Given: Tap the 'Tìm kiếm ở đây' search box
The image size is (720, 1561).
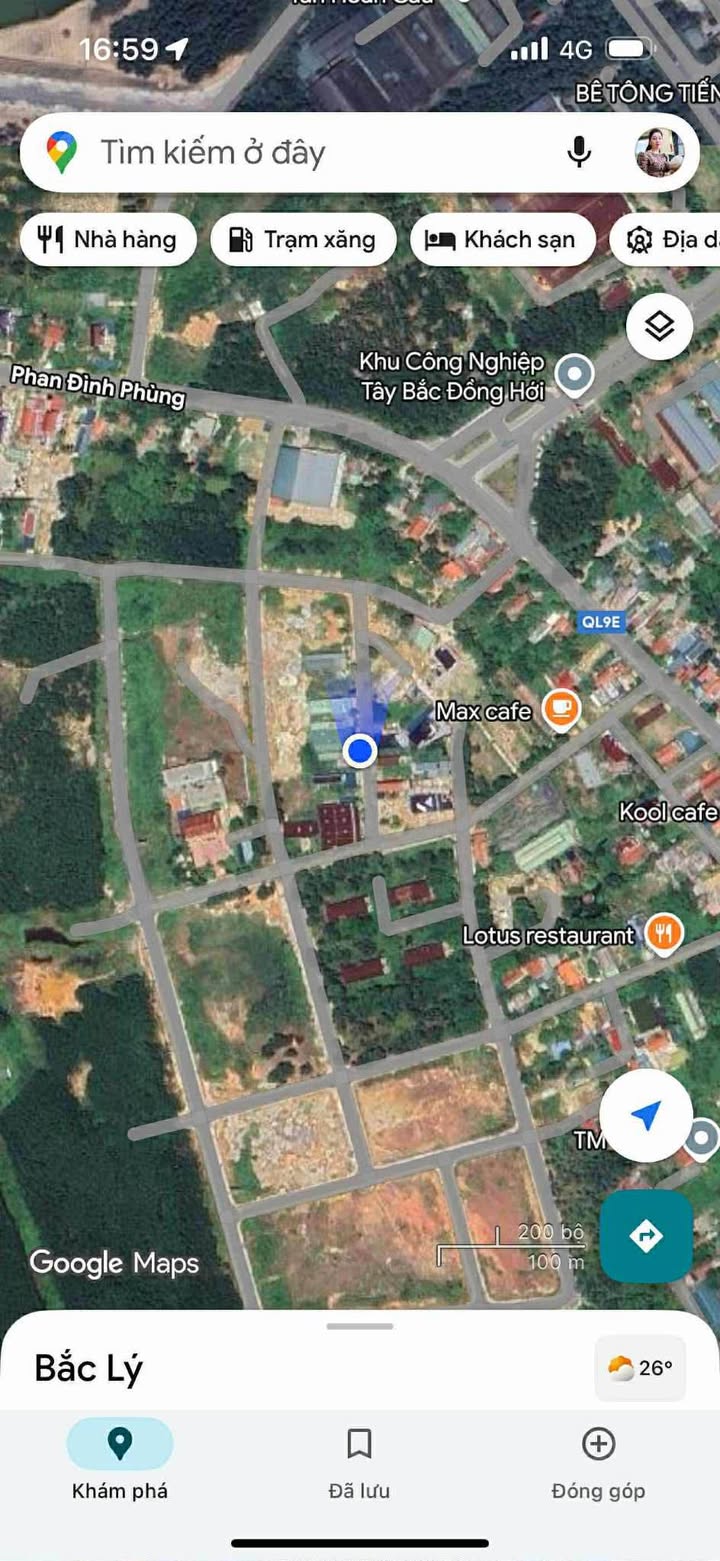Looking at the screenshot, I should 300,153.
